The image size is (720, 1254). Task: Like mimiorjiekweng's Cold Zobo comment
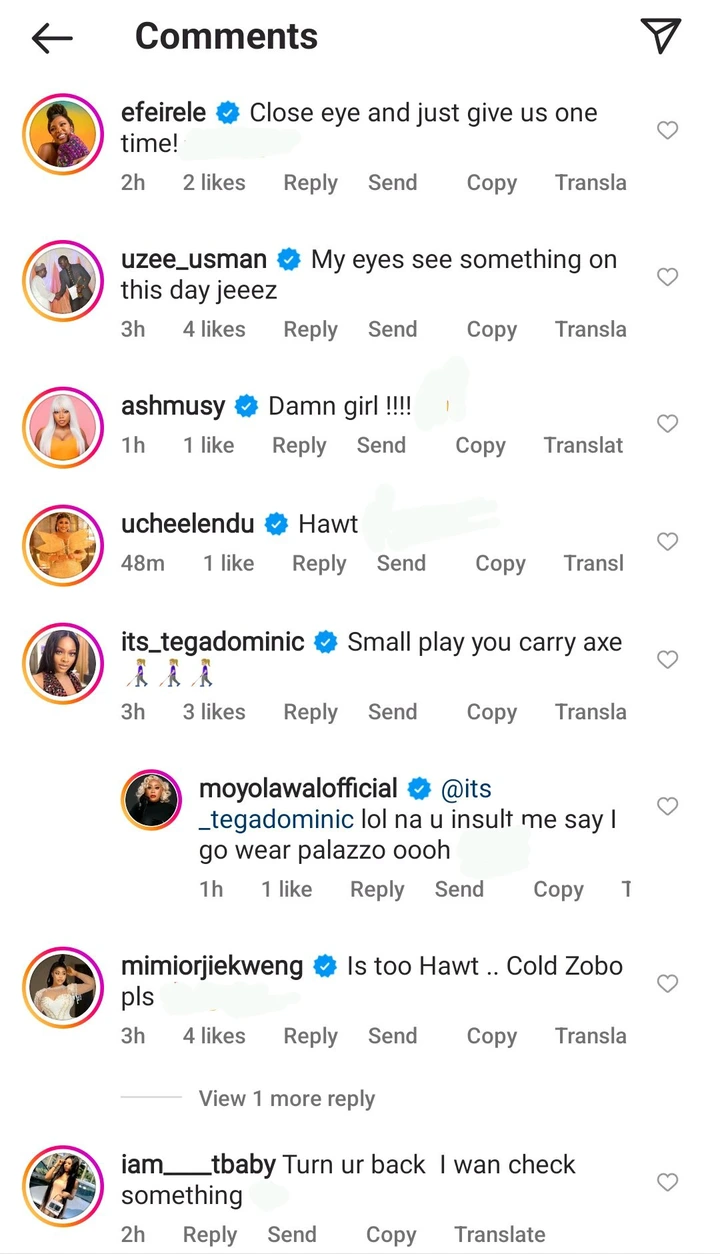667,983
